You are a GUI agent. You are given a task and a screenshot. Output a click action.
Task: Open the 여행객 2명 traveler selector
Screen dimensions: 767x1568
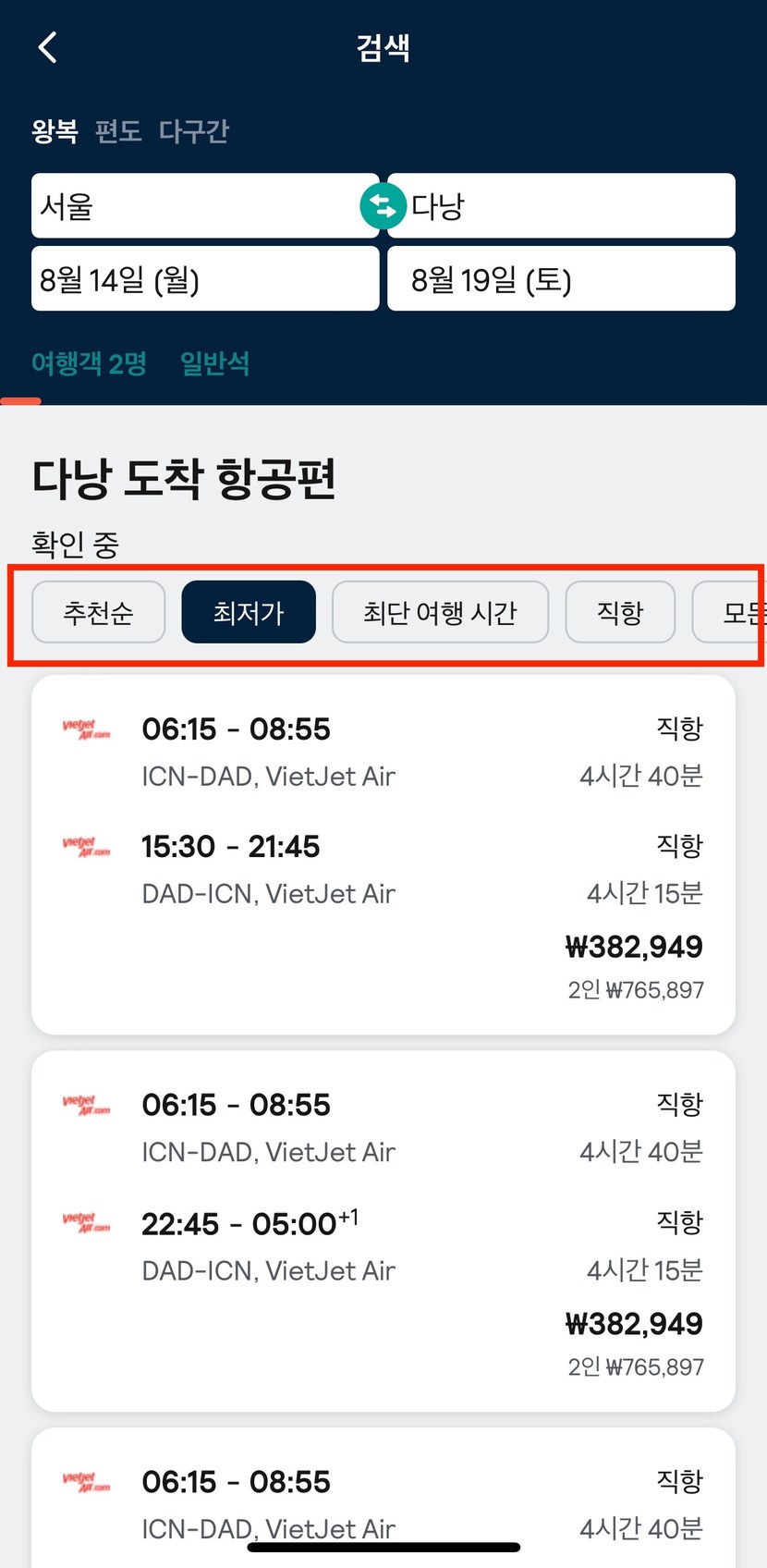(89, 363)
